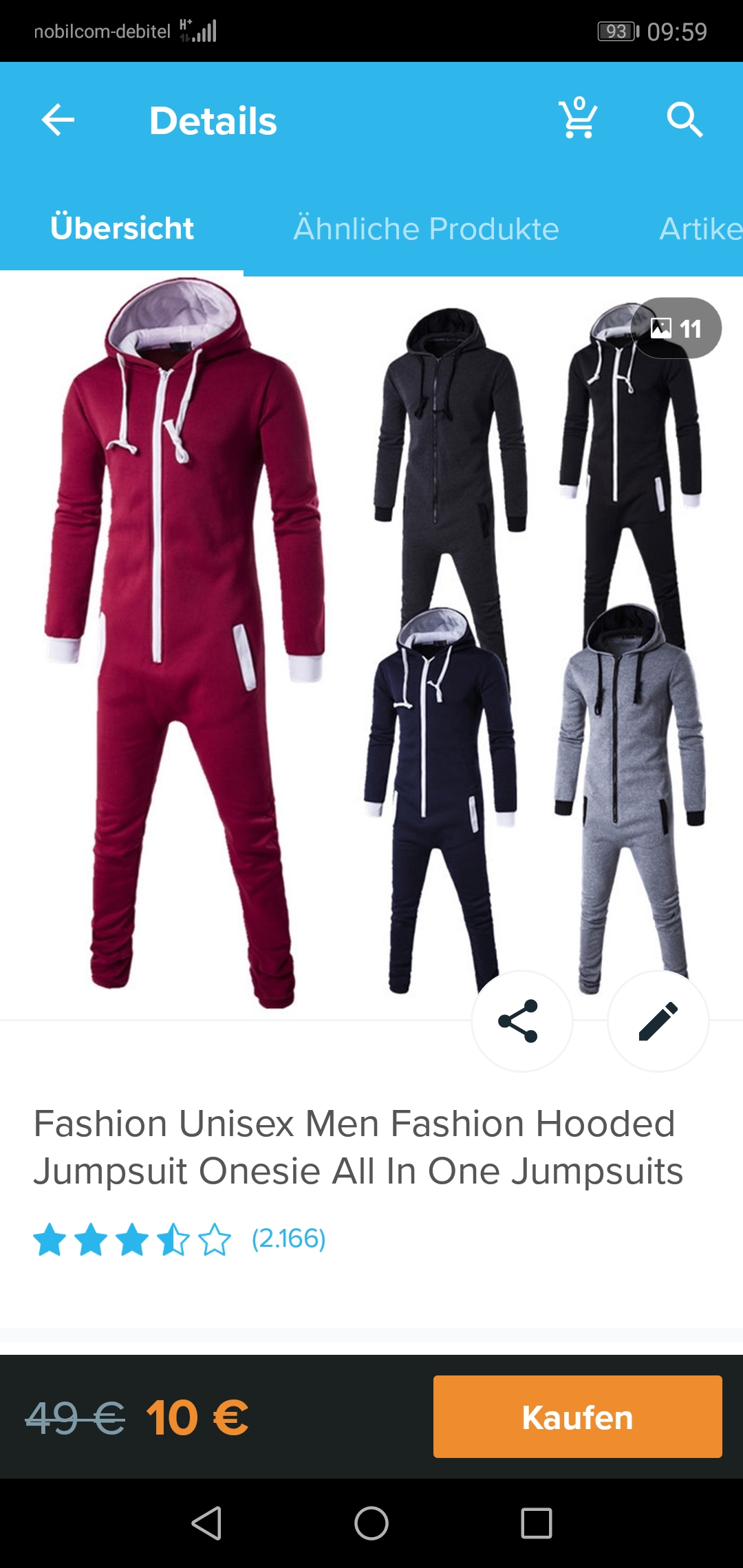Open the shopping cart
The width and height of the screenshot is (743, 1568).
pos(578,118)
